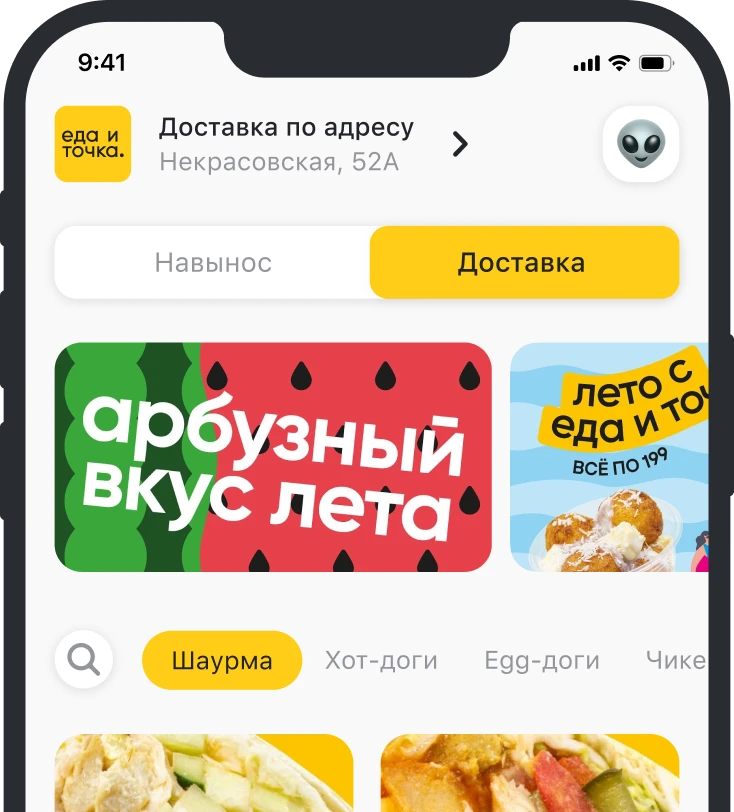
Task: Enable Доставка mode
Action: (523, 262)
